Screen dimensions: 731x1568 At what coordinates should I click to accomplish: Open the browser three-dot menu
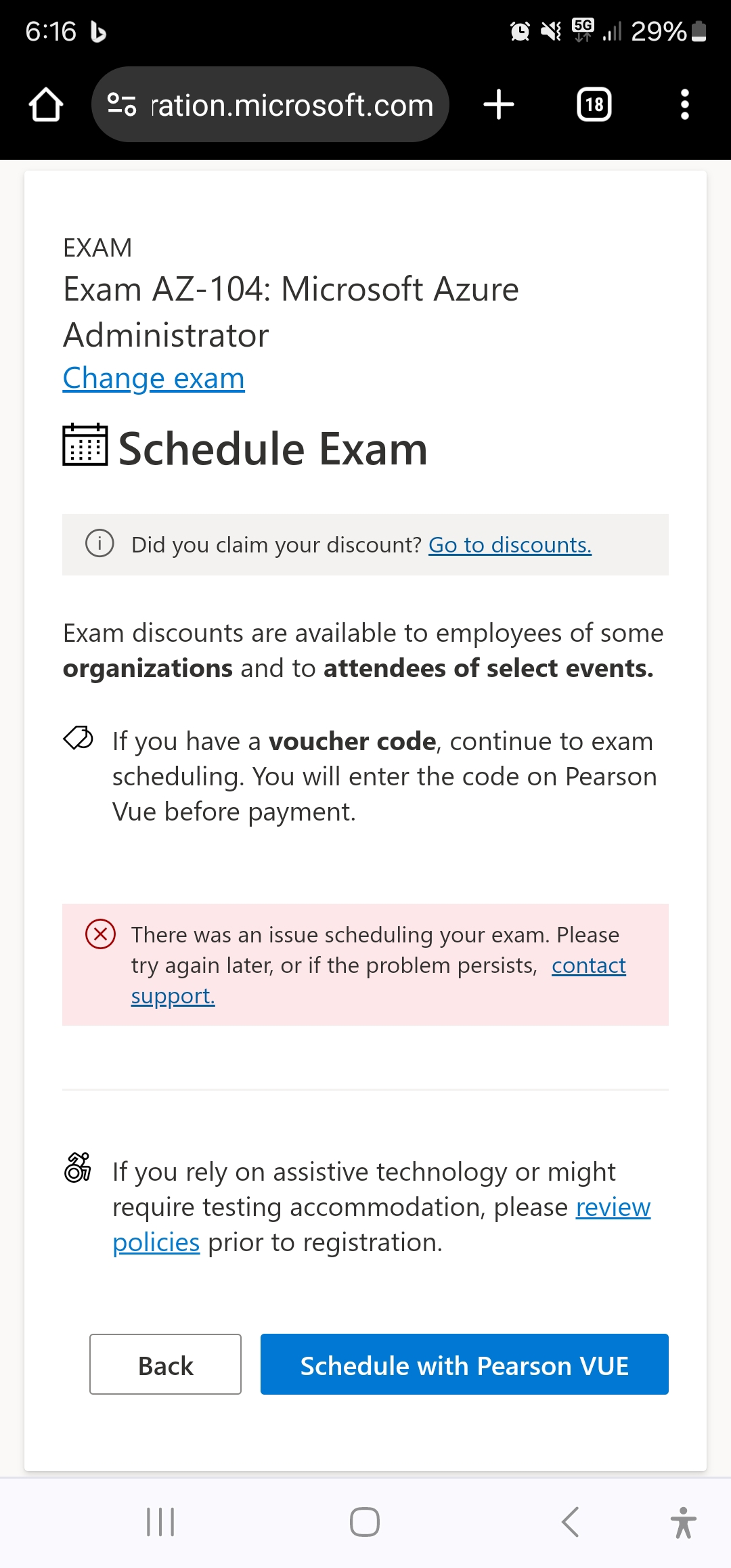click(x=684, y=104)
